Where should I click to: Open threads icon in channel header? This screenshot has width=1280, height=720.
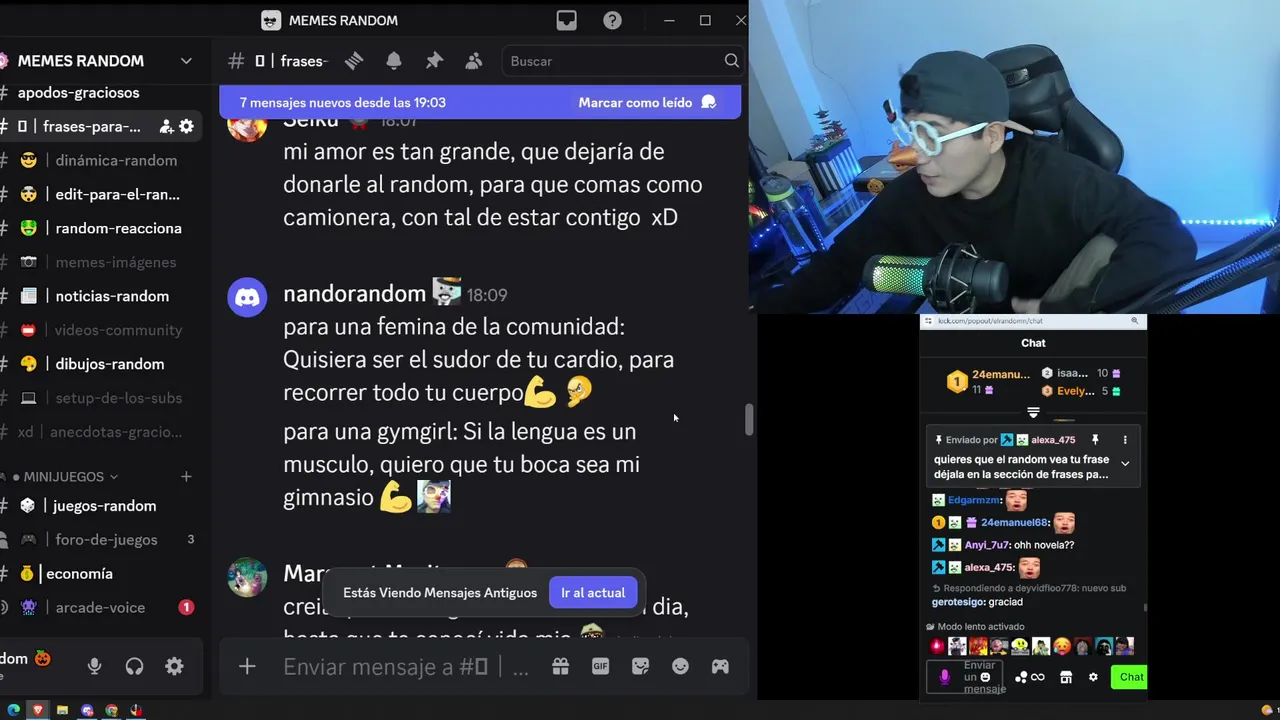[354, 61]
